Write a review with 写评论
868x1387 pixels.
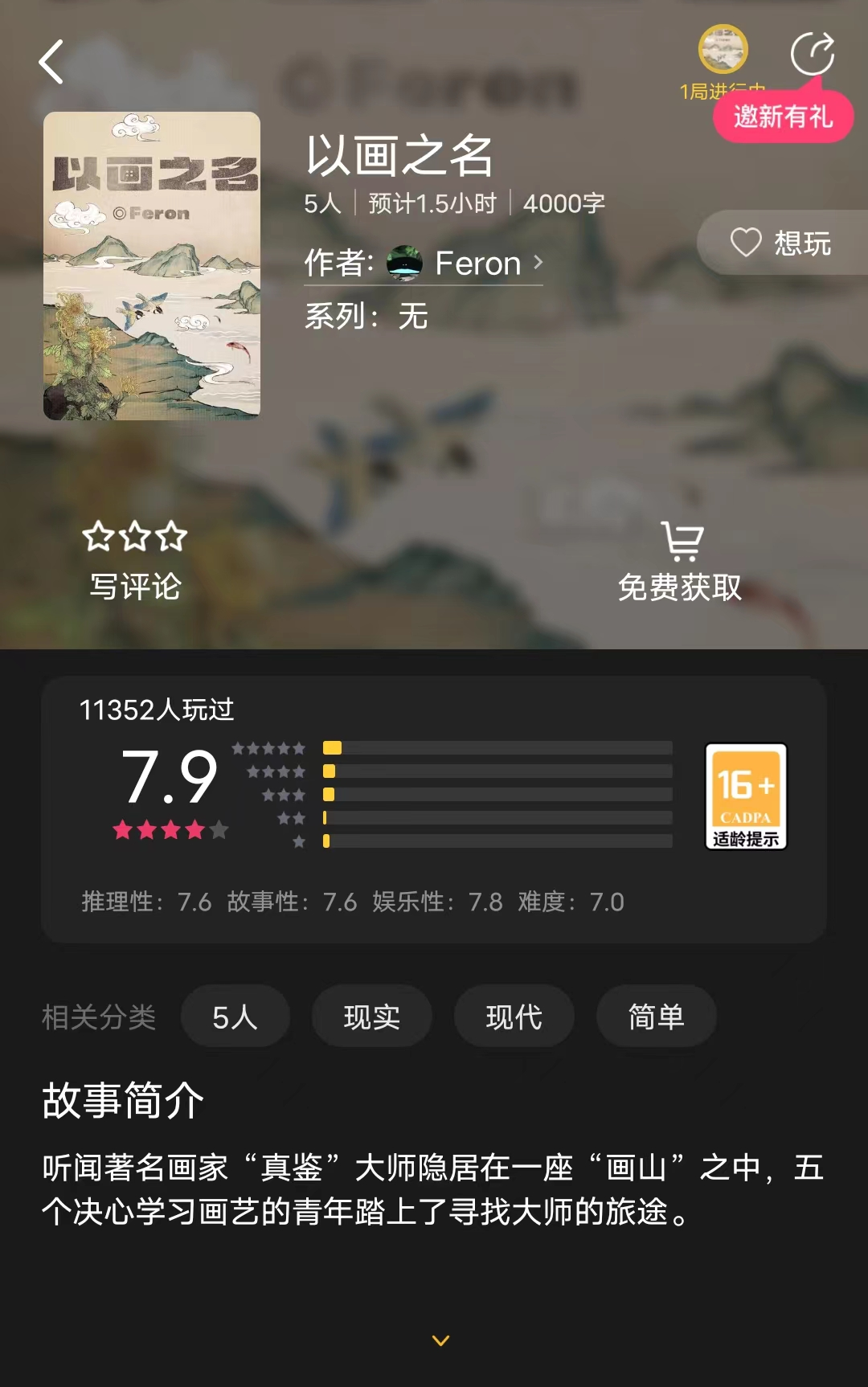point(135,560)
